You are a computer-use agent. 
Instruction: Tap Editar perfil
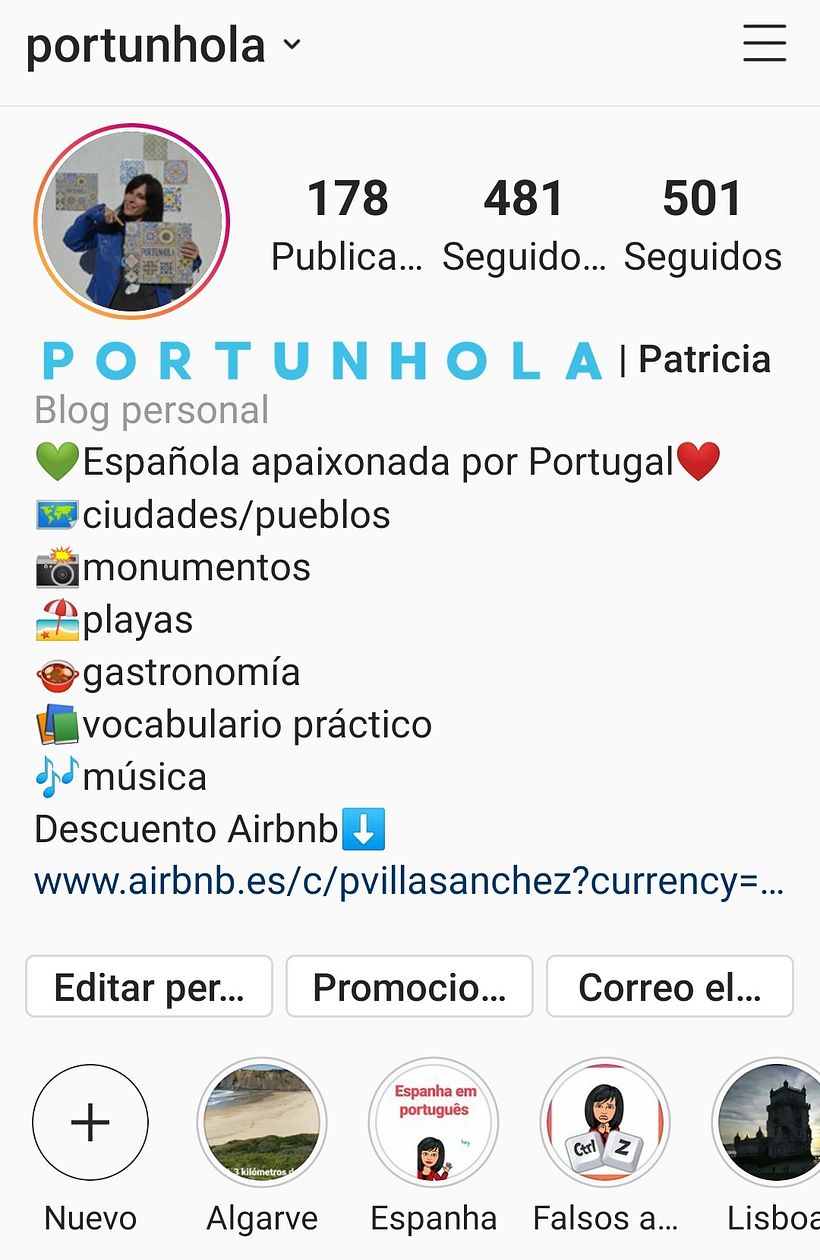(149, 986)
